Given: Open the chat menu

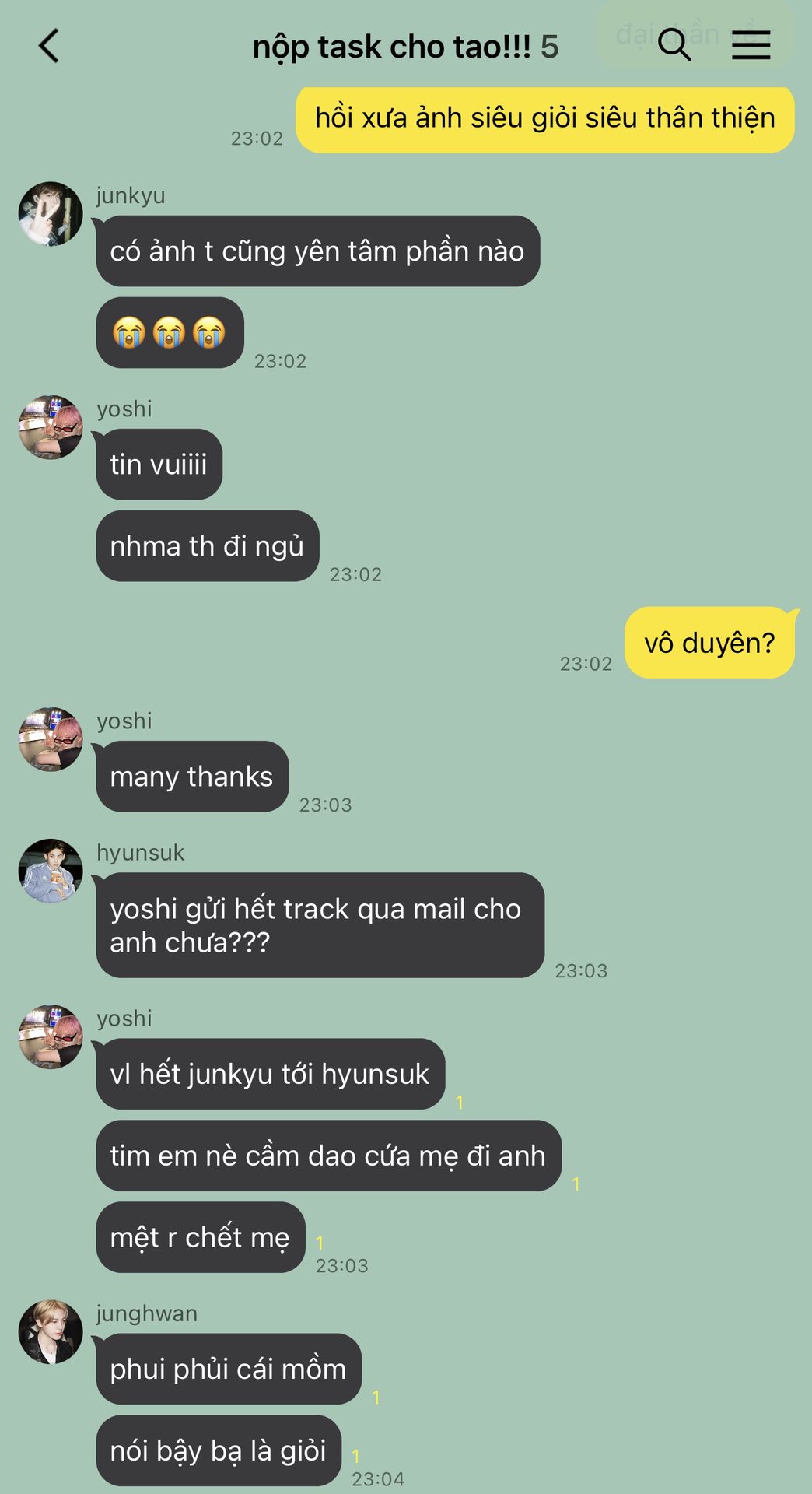Looking at the screenshot, I should tap(751, 45).
